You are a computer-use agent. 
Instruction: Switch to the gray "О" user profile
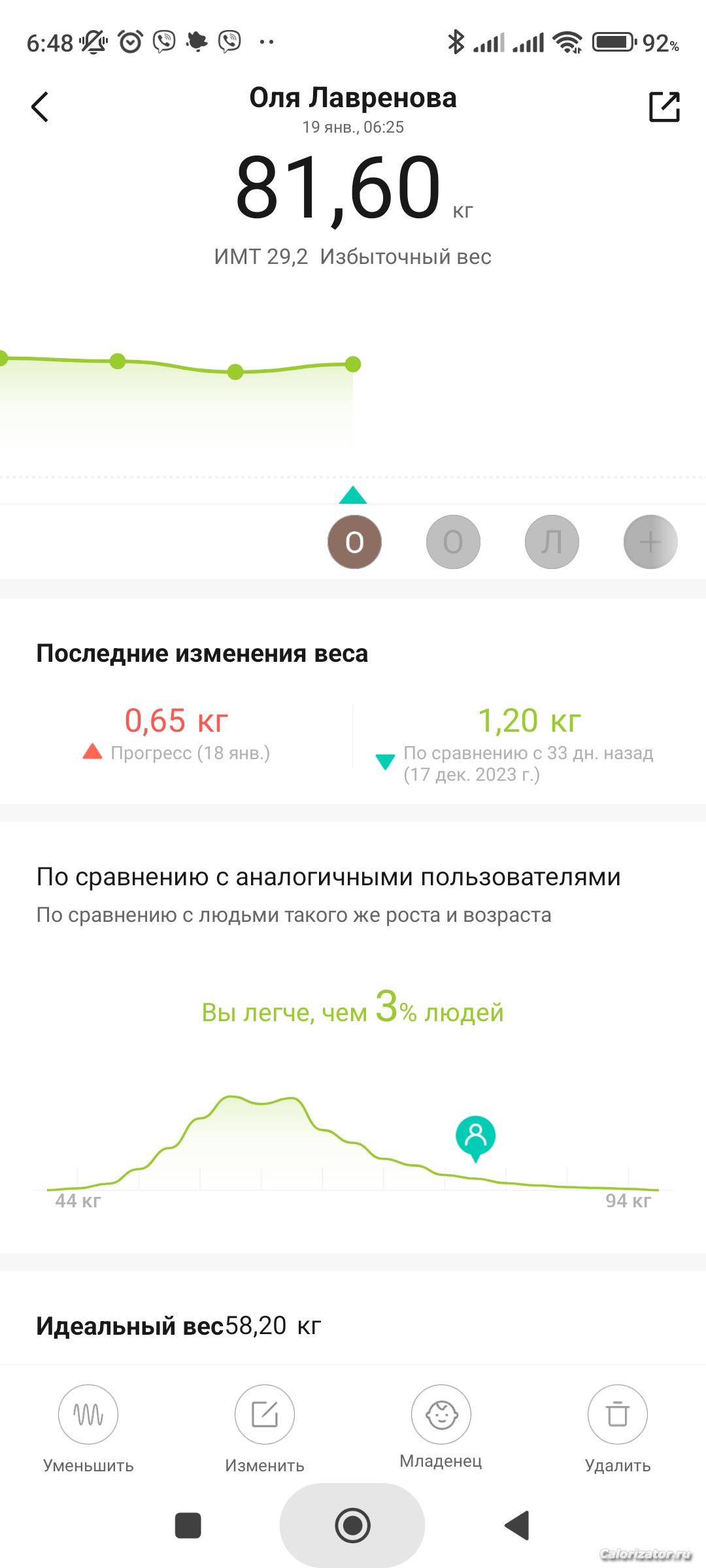[x=453, y=542]
